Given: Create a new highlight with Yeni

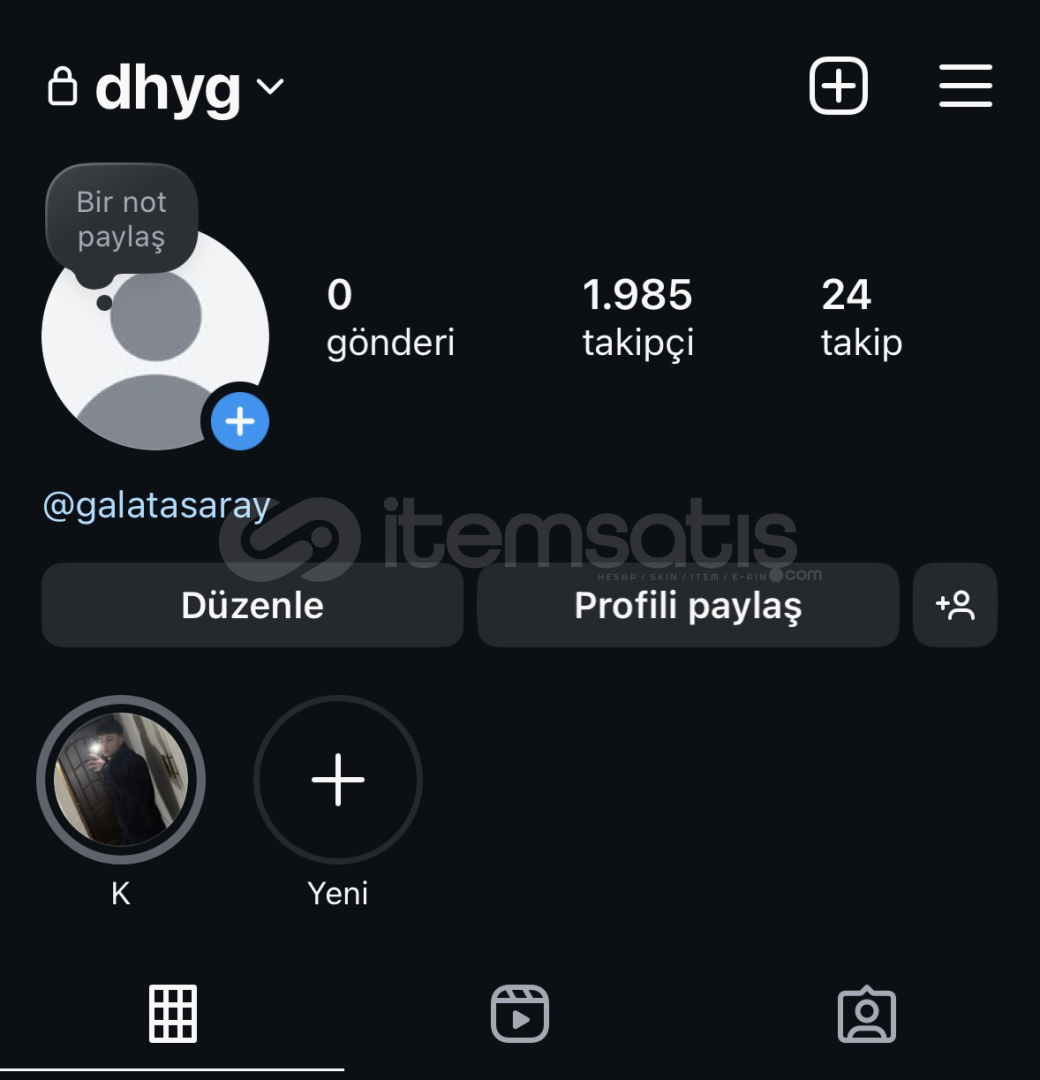Looking at the screenshot, I should pos(338,780).
